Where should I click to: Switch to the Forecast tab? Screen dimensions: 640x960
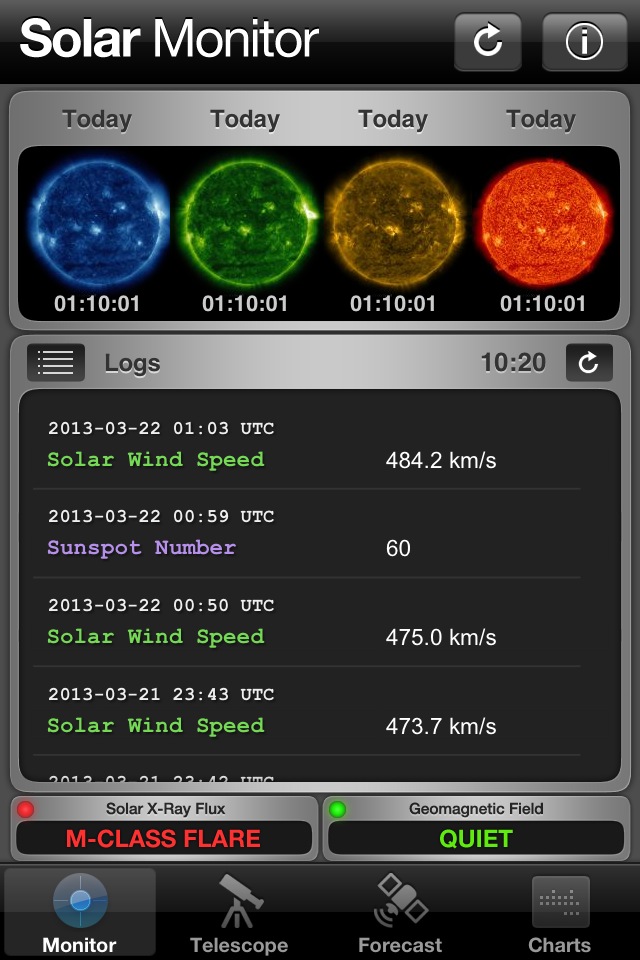tap(400, 912)
